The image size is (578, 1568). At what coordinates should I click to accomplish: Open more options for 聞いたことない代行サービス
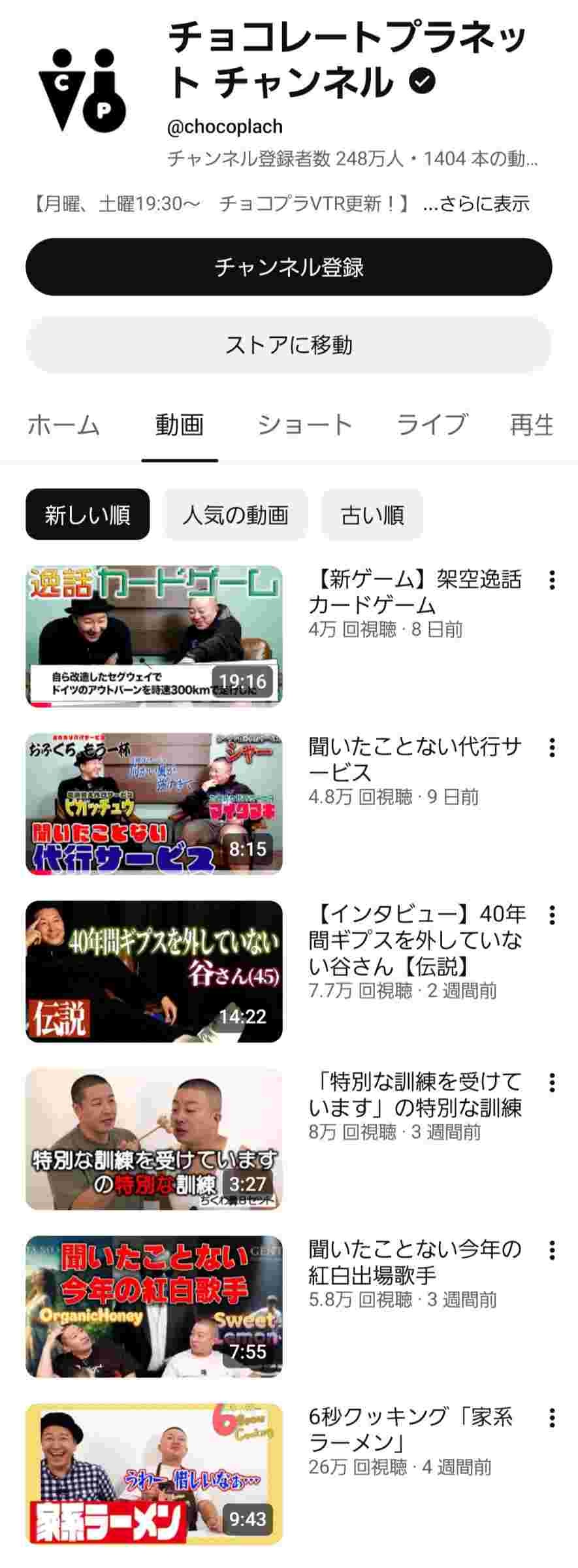(553, 747)
